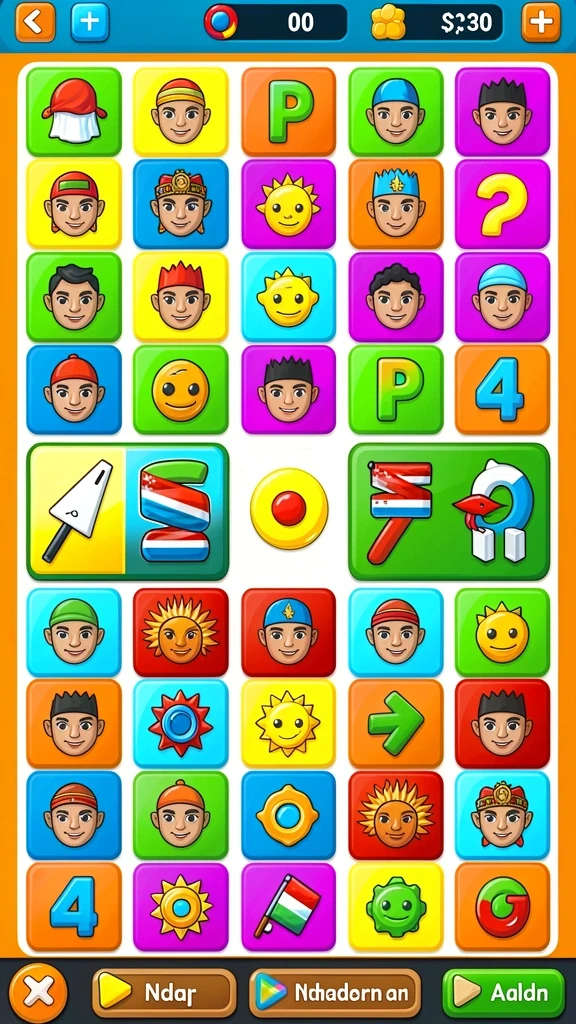Viewport: 576px width, 1024px height.
Task: Tap the Ndar button
Action: 164,993
